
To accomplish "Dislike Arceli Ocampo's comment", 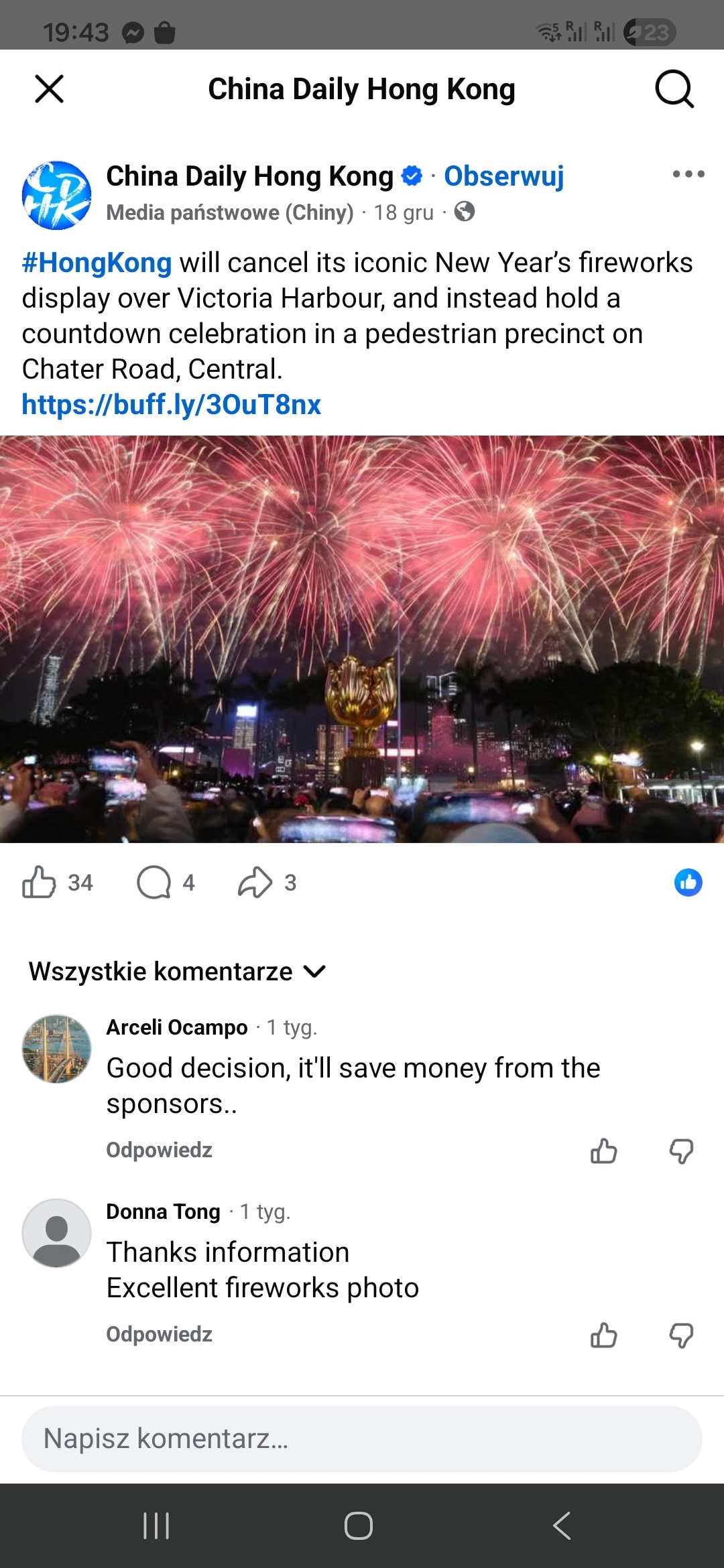I will click(x=681, y=1151).
